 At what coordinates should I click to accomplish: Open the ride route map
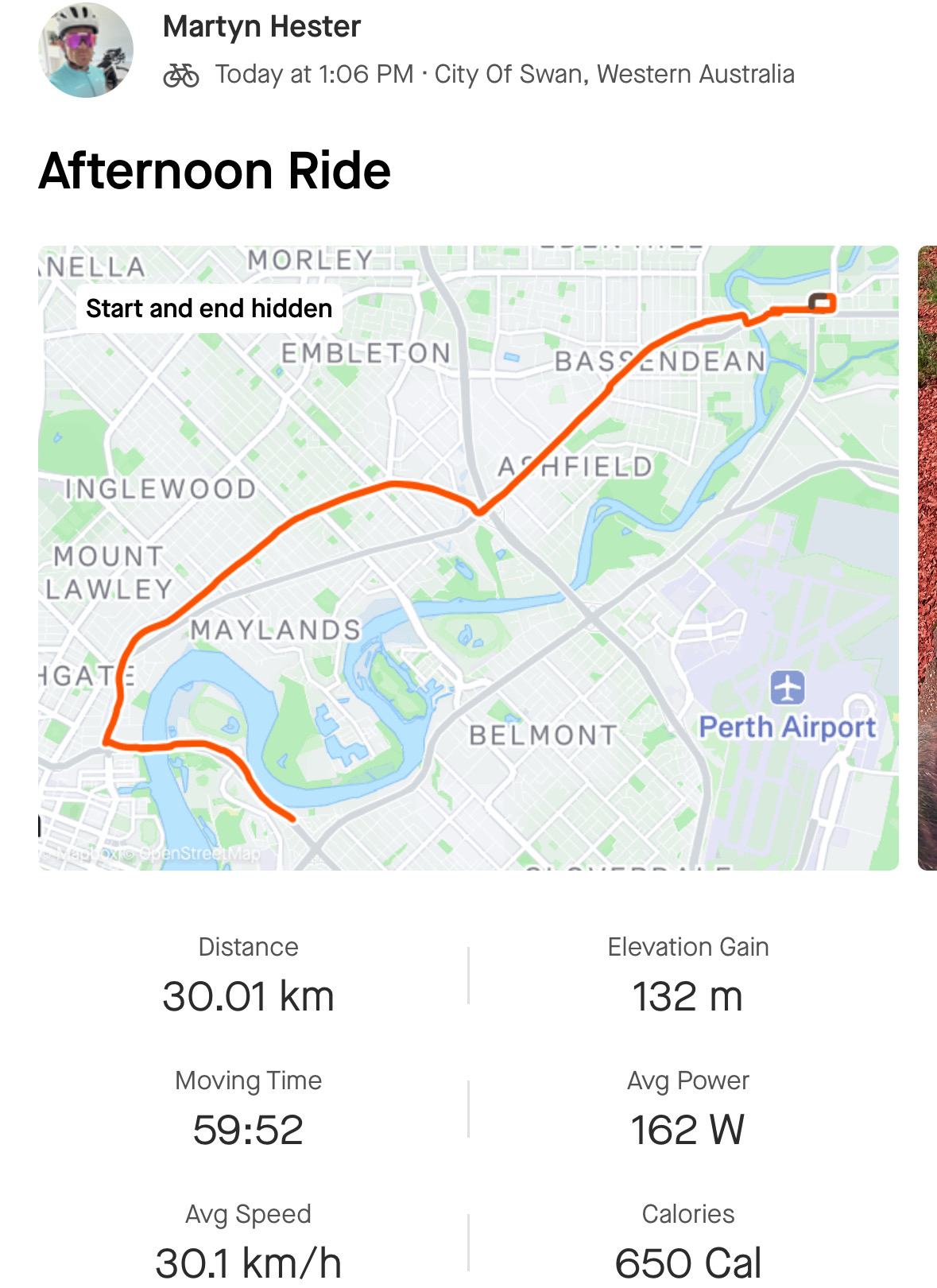click(x=468, y=557)
